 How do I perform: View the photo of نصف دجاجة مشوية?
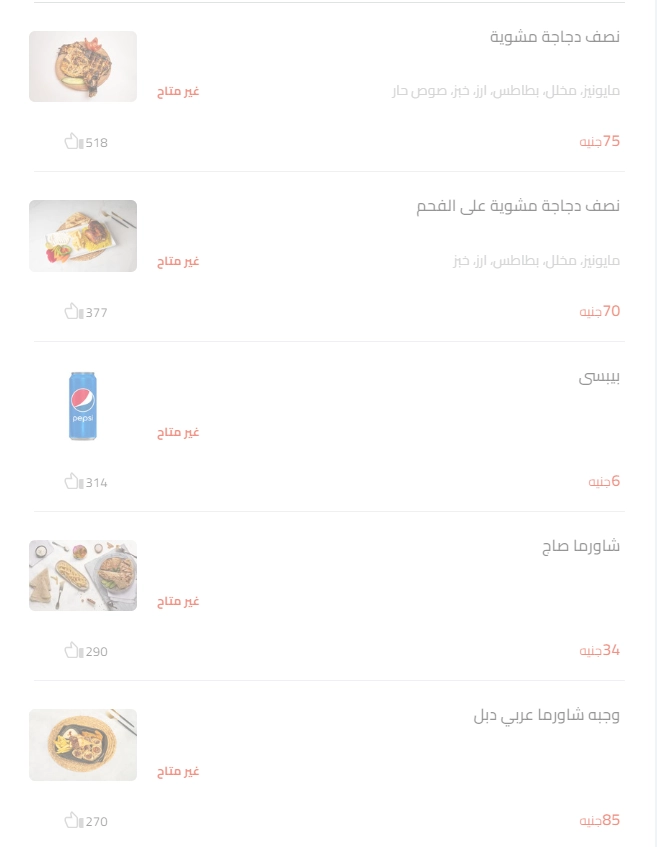[x=83, y=66]
